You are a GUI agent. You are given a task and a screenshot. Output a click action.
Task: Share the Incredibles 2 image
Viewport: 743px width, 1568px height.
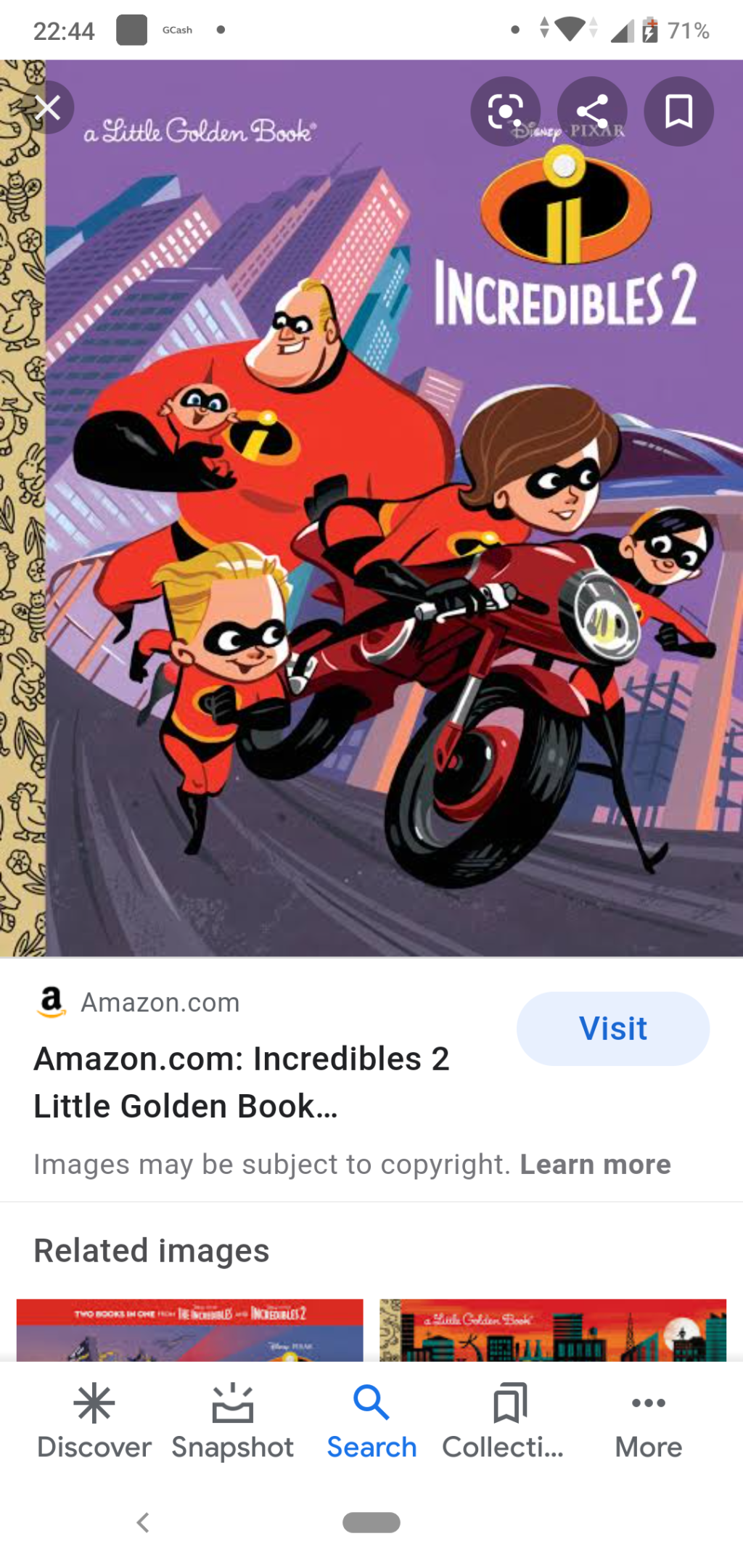592,112
